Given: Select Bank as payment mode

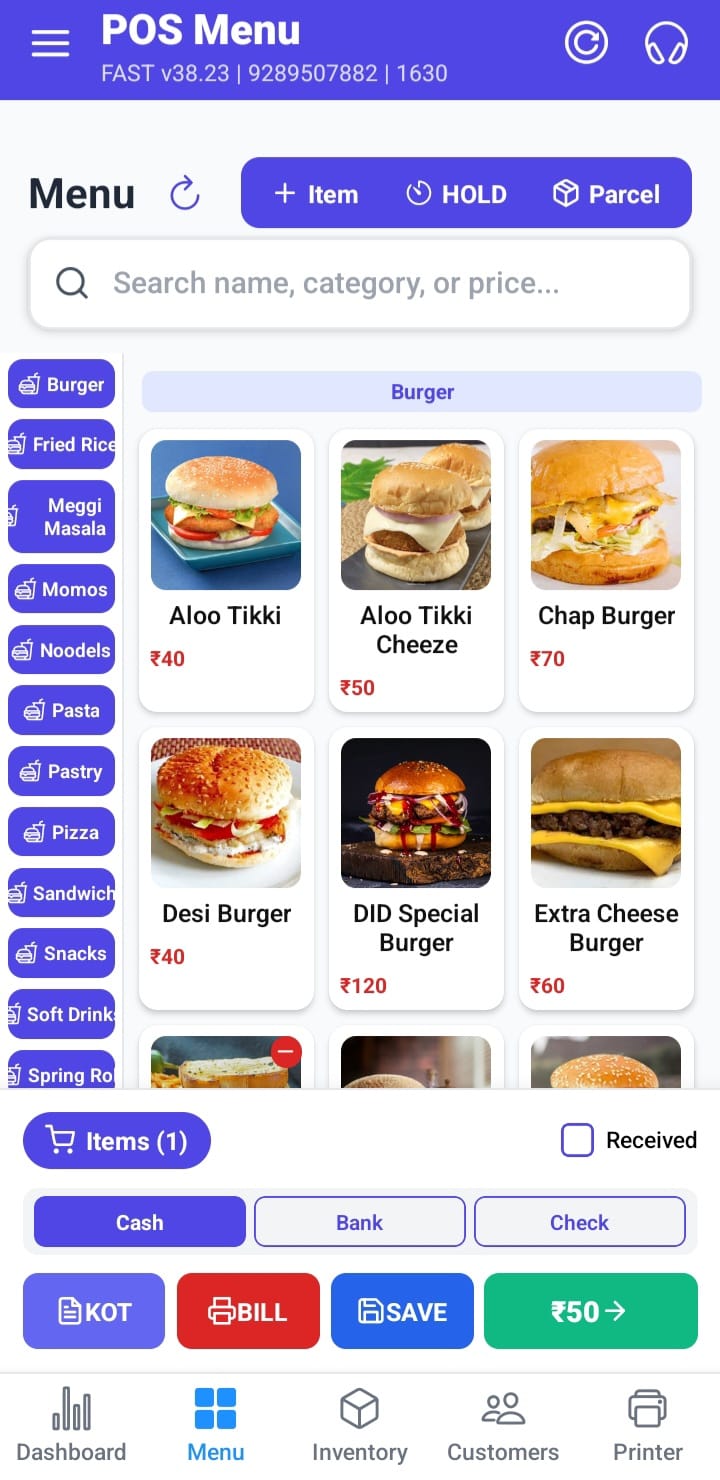Looking at the screenshot, I should (360, 1222).
